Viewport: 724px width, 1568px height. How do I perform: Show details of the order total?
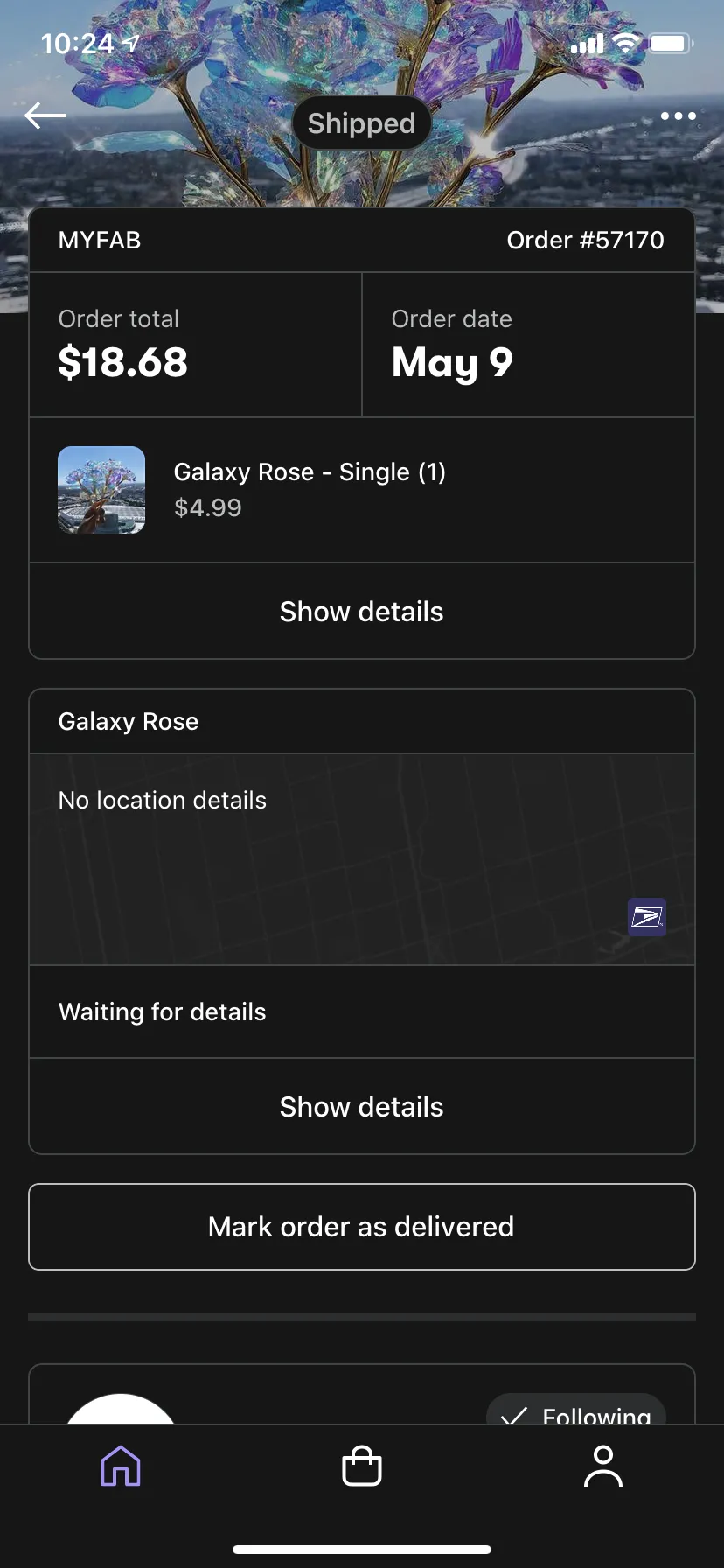[x=362, y=612]
